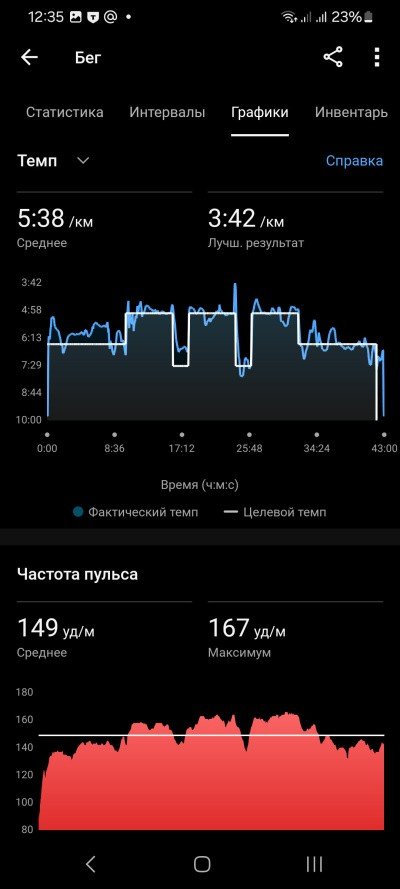Share this running activity
400x889 pixels.
333,57
